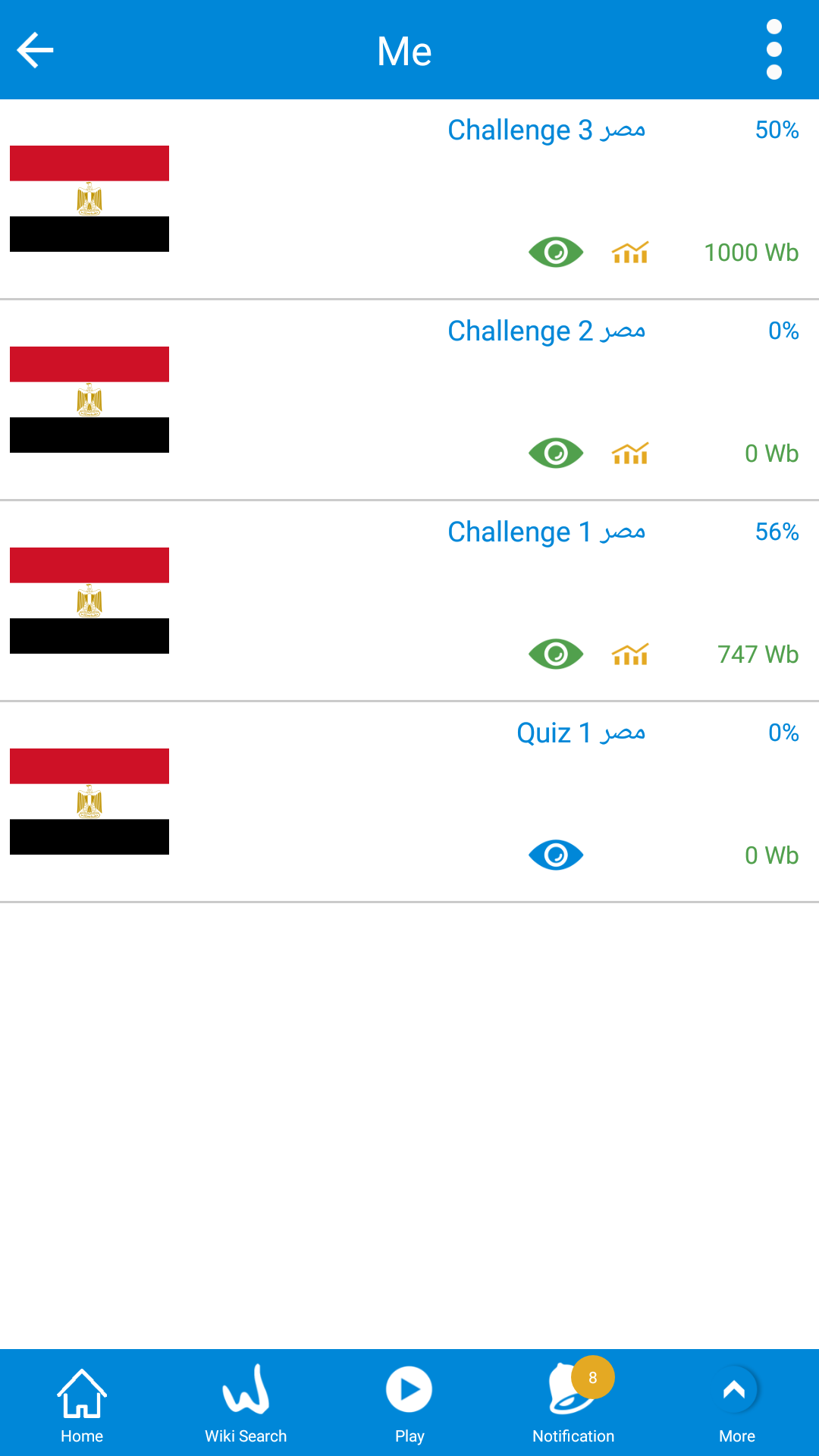View Challenge 1 using its eye icon
Image resolution: width=819 pixels, height=1456 pixels.
coord(556,654)
